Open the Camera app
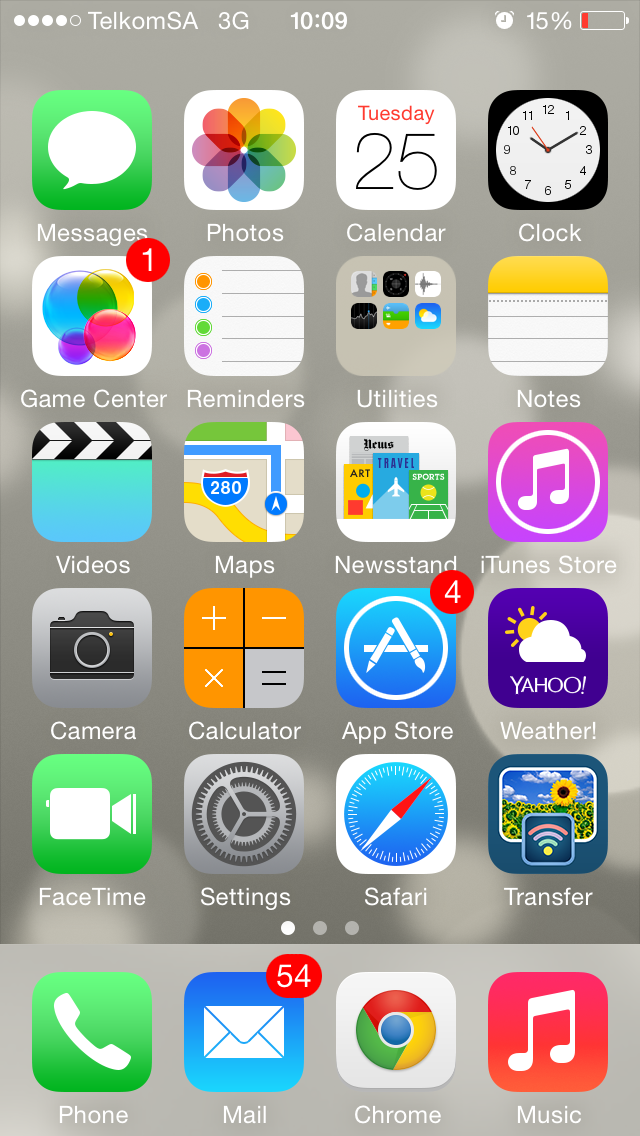This screenshot has height=1136, width=640. pyautogui.click(x=92, y=648)
